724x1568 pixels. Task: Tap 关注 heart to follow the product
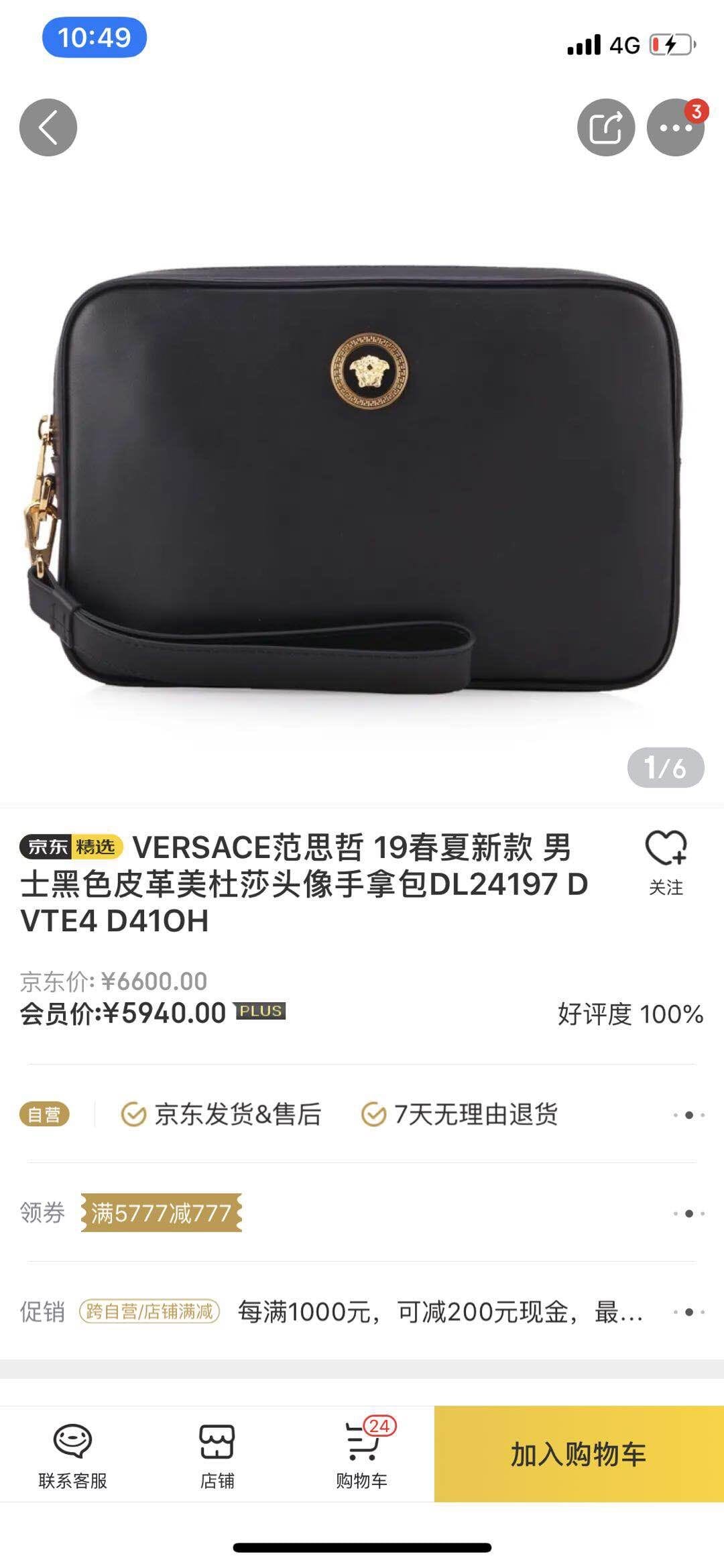click(665, 863)
